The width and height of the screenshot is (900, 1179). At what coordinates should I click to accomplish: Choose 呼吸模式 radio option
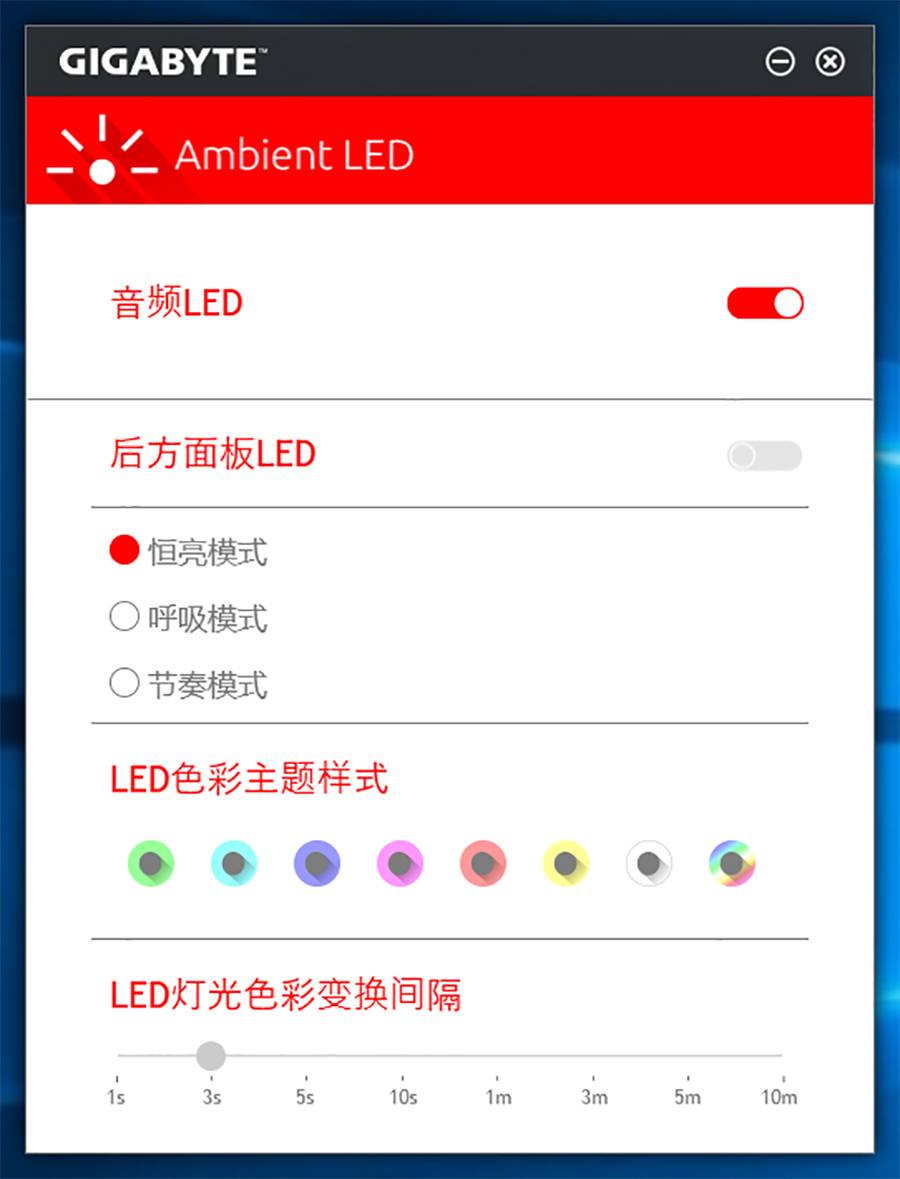(124, 617)
